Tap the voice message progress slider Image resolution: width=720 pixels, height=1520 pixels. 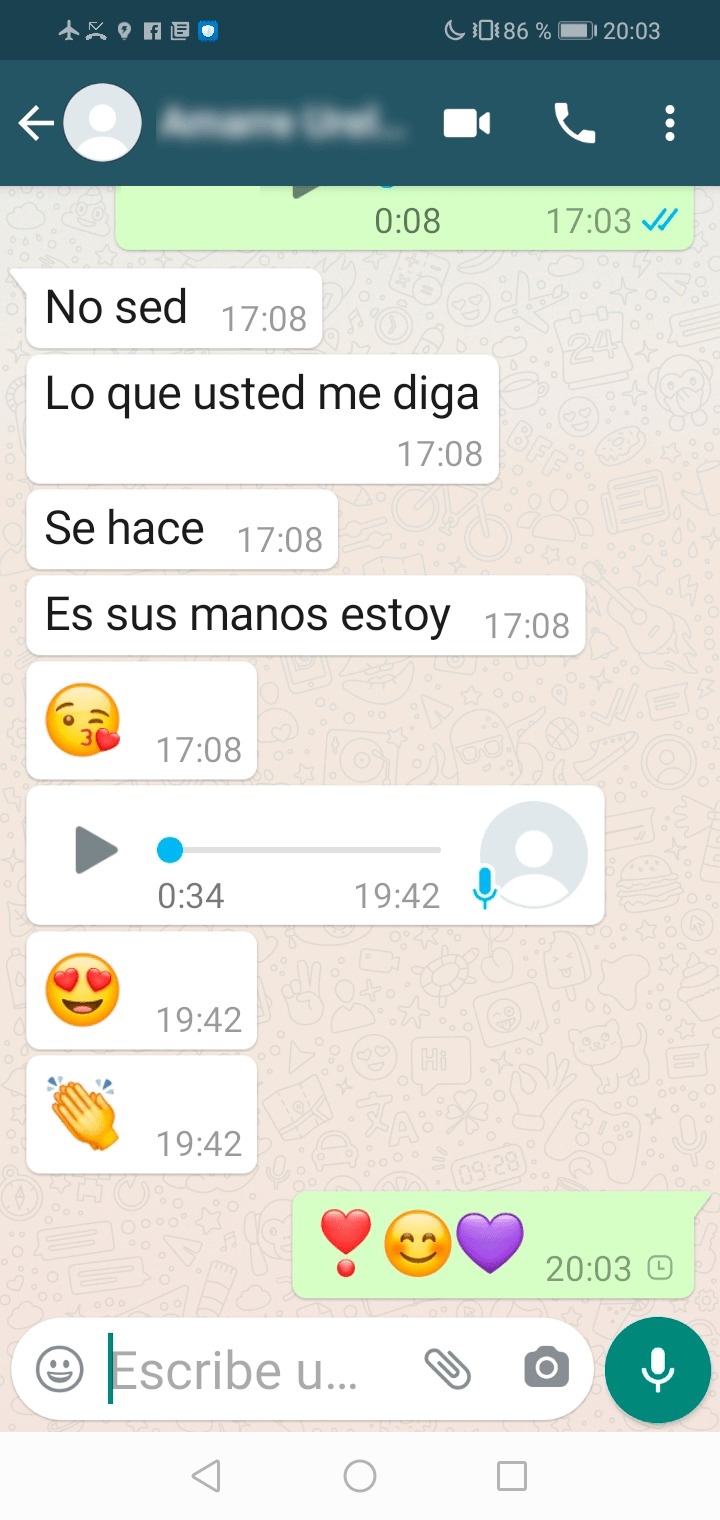pos(300,850)
